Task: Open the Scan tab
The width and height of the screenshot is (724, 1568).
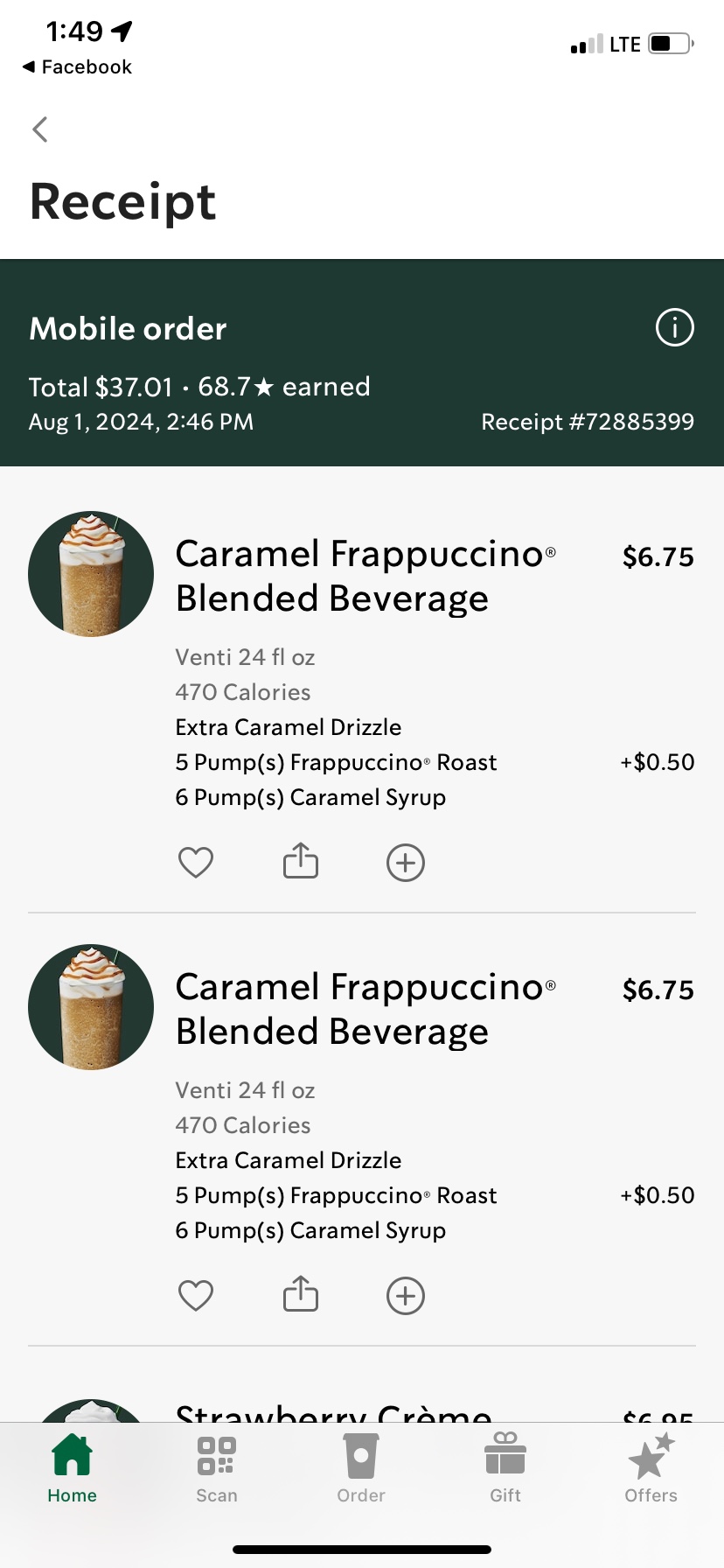Action: point(217,1468)
